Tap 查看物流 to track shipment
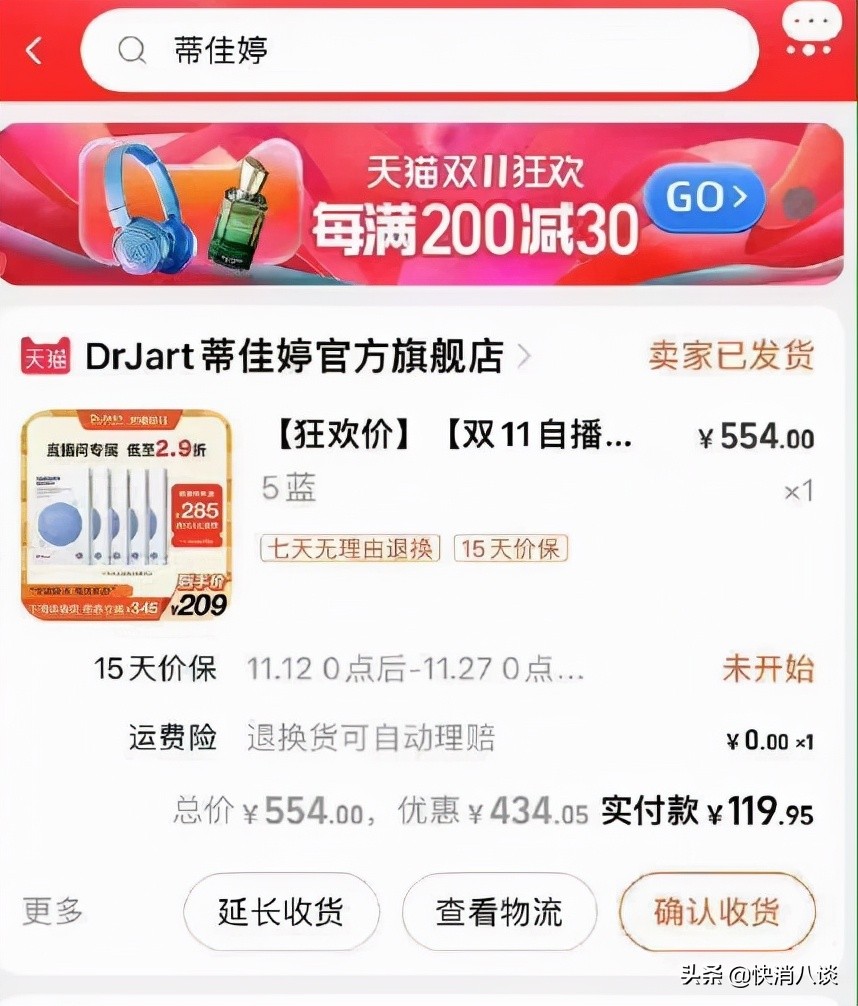Screen dimensions: 858x1006 click(499, 911)
